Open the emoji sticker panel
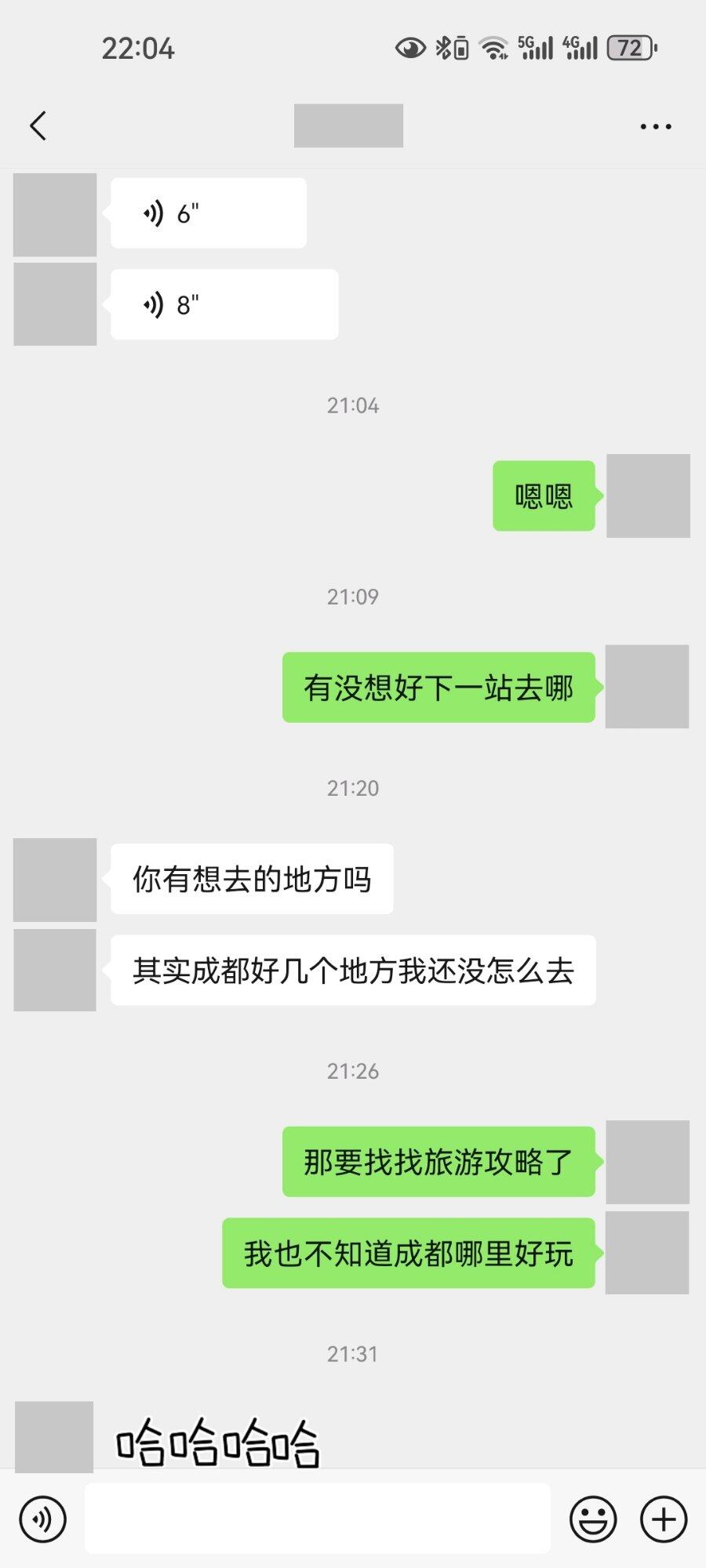This screenshot has width=706, height=1568. (593, 1519)
